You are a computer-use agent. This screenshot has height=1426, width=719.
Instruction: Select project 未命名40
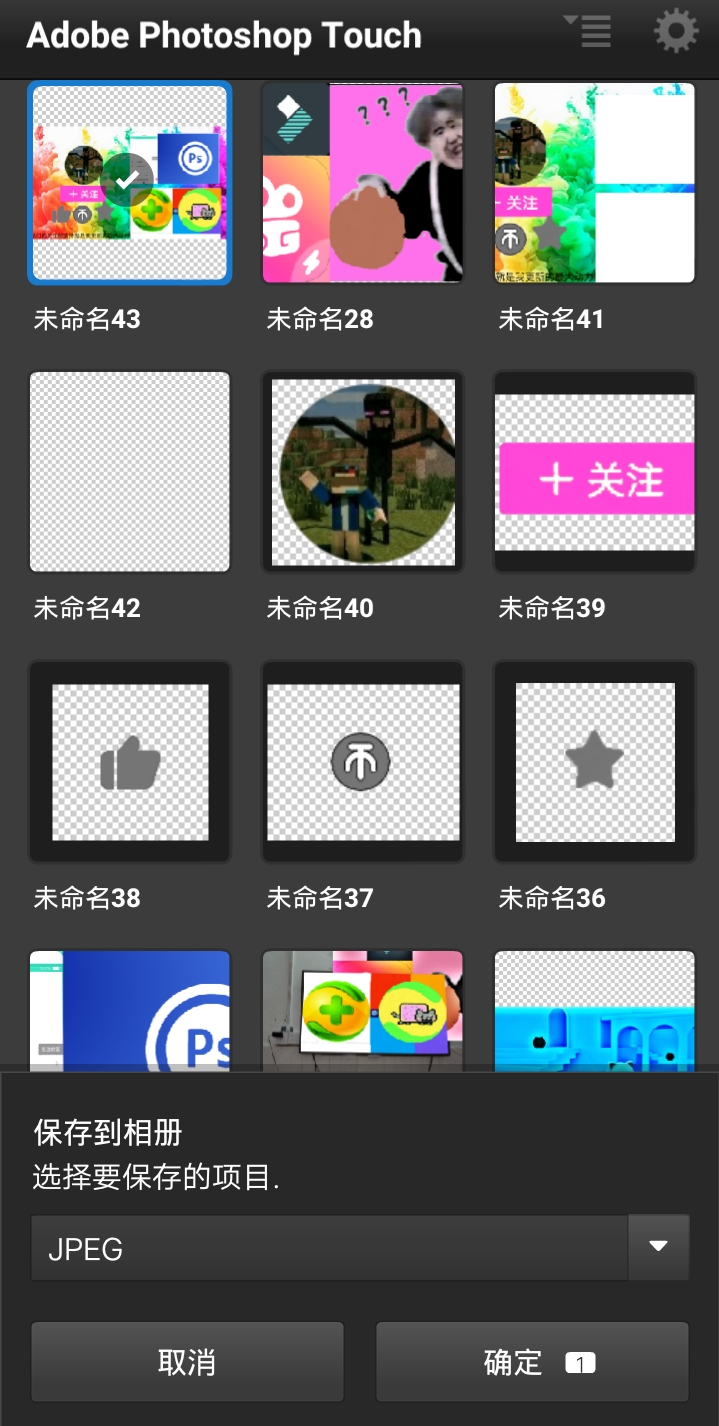363,472
